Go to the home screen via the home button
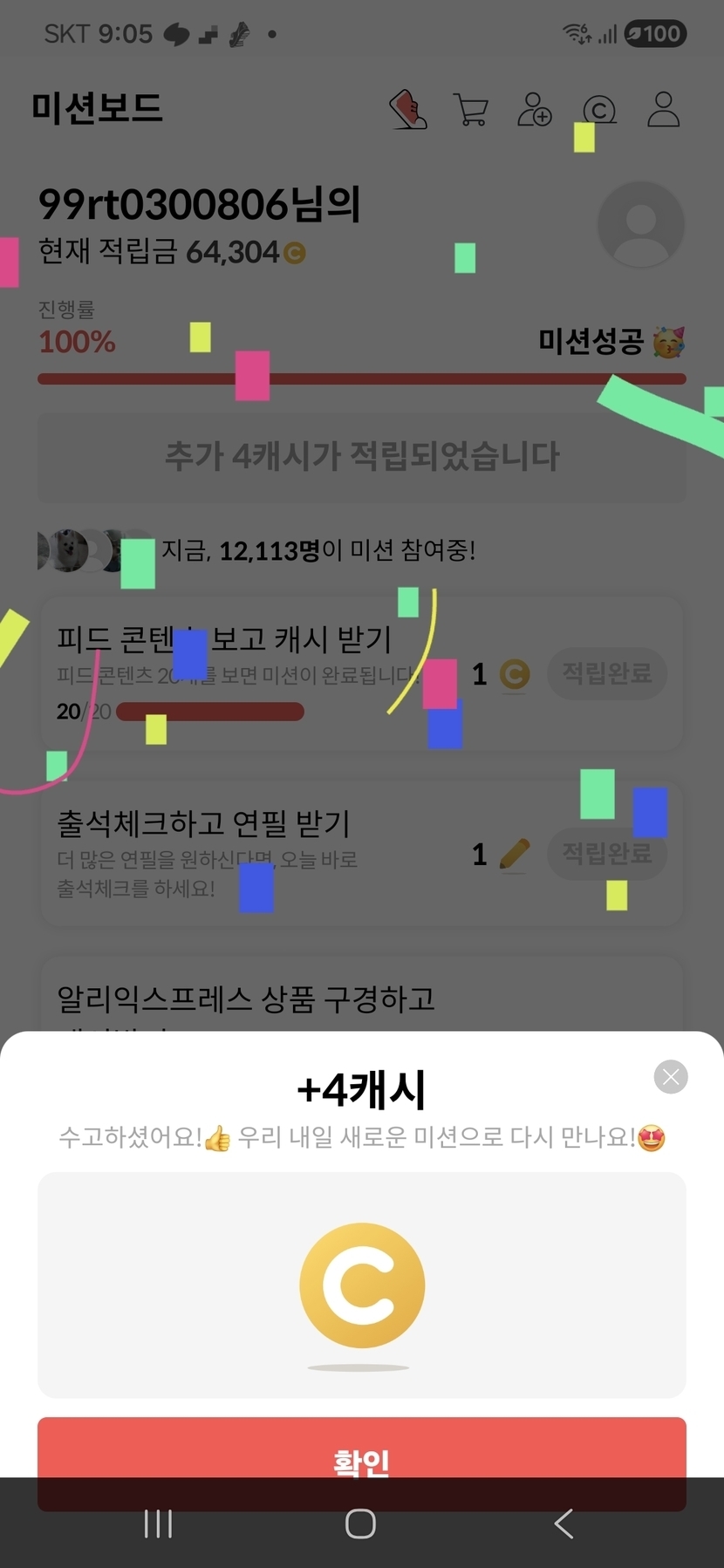This screenshot has height=1568, width=724. coord(360,1524)
